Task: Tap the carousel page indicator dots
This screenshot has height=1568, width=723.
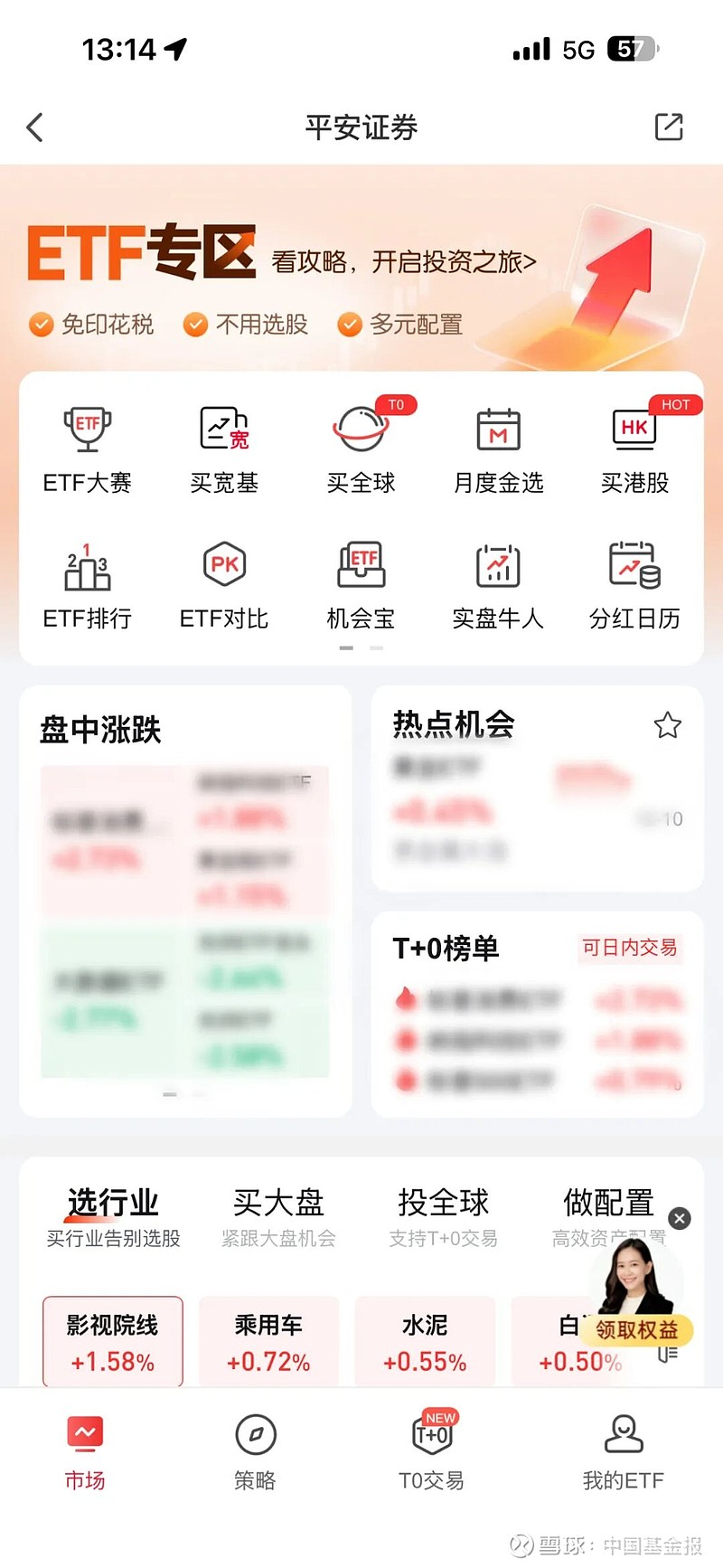Action: [361, 647]
